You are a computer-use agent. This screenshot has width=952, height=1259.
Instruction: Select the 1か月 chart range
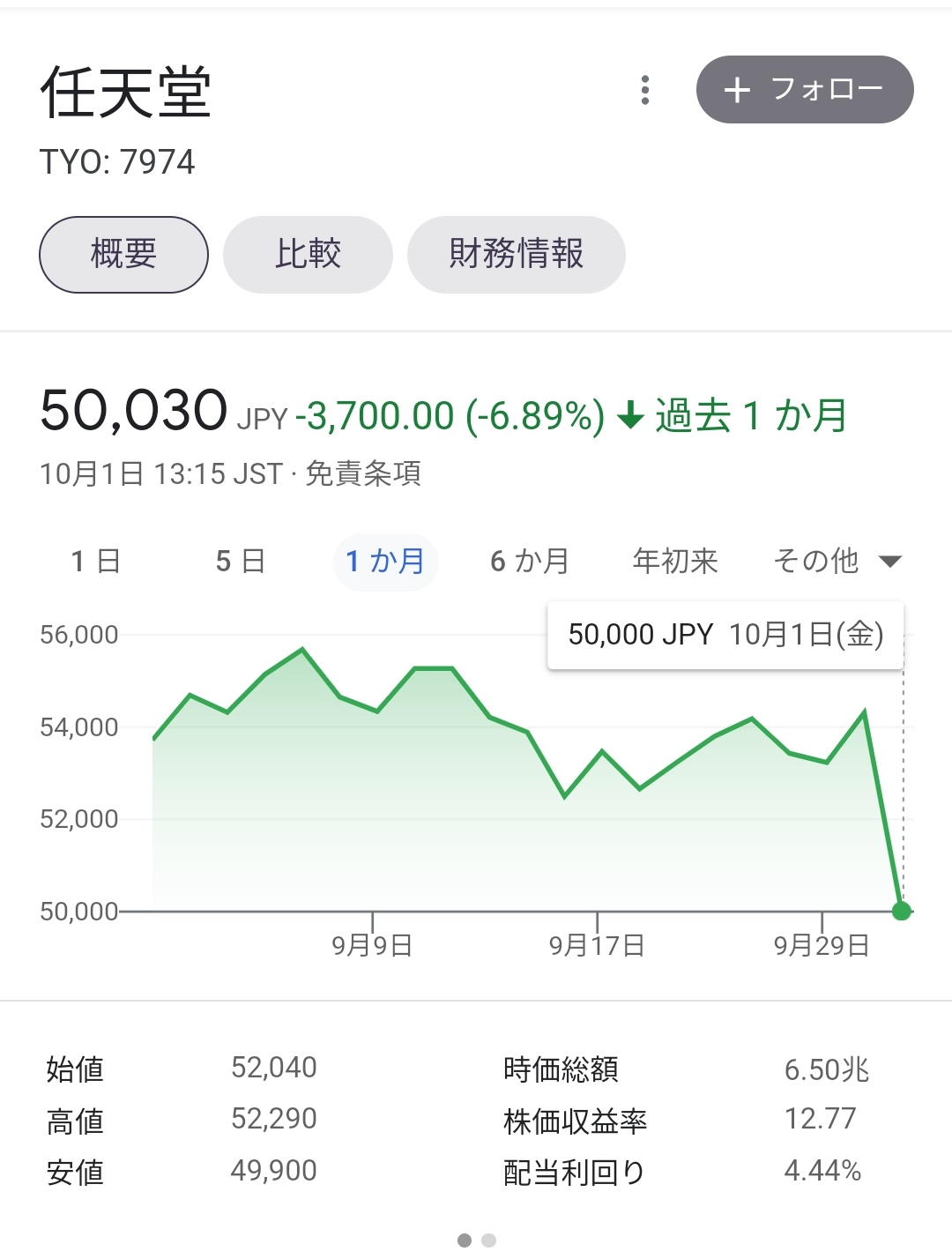[x=385, y=561]
